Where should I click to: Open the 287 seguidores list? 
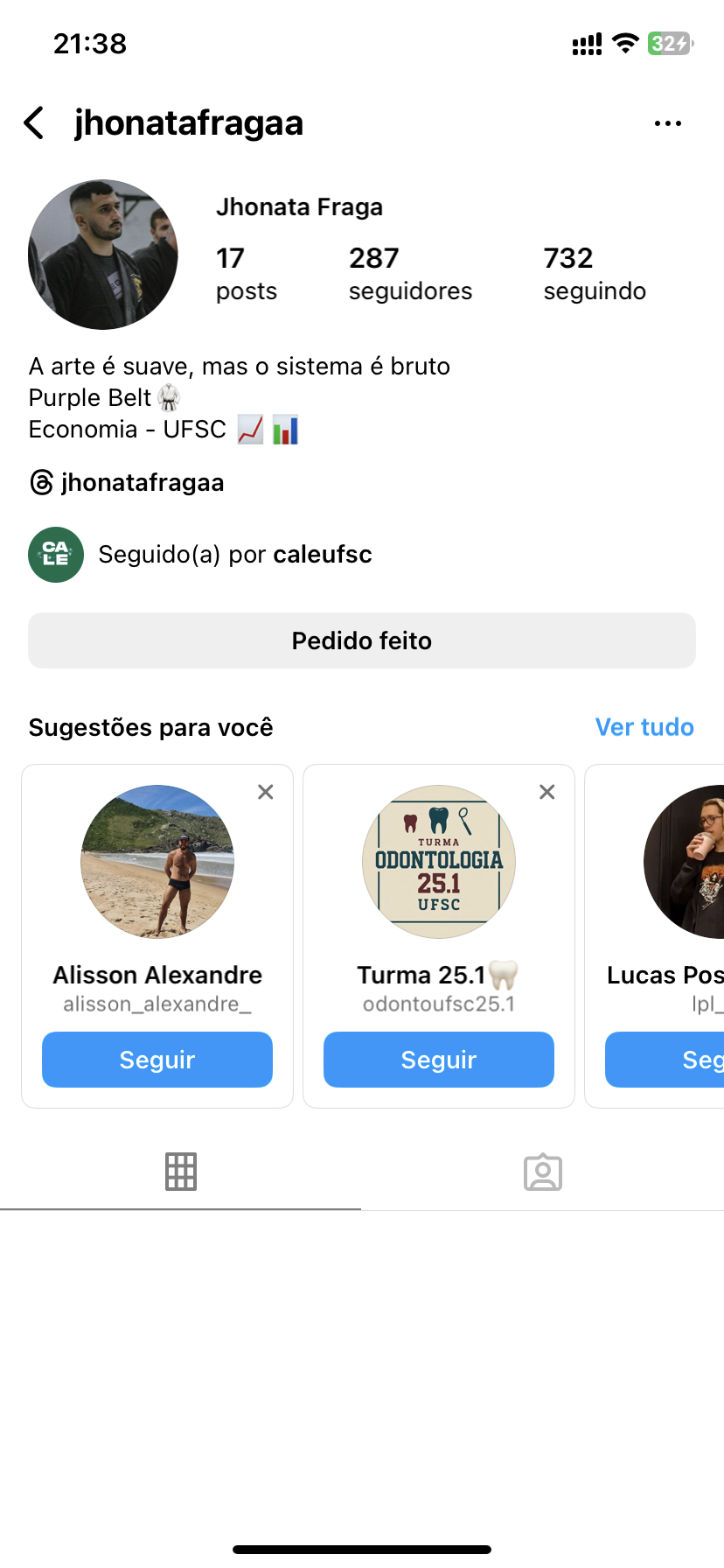(x=409, y=274)
